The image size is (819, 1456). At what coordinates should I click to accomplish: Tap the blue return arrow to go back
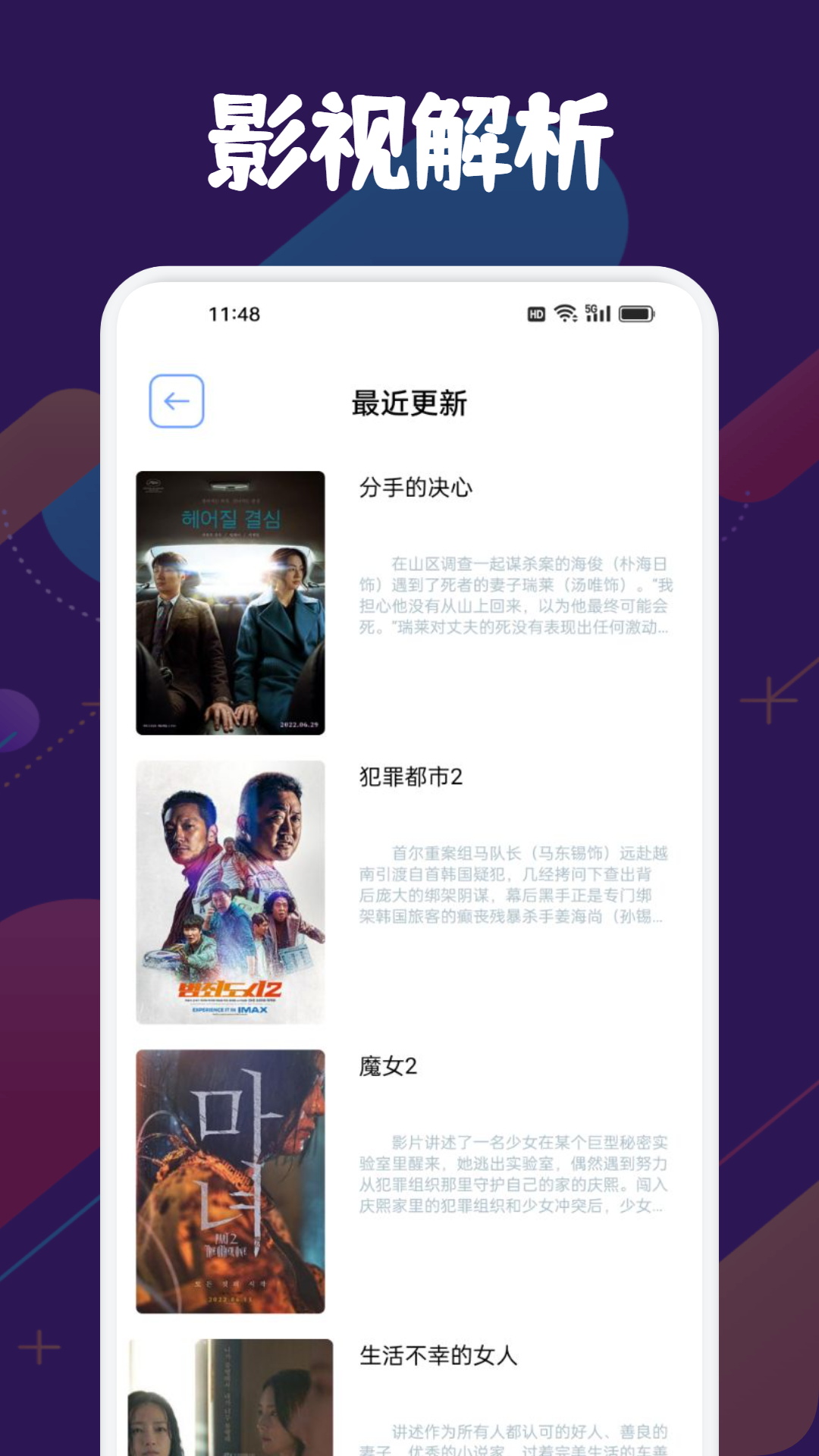point(176,402)
